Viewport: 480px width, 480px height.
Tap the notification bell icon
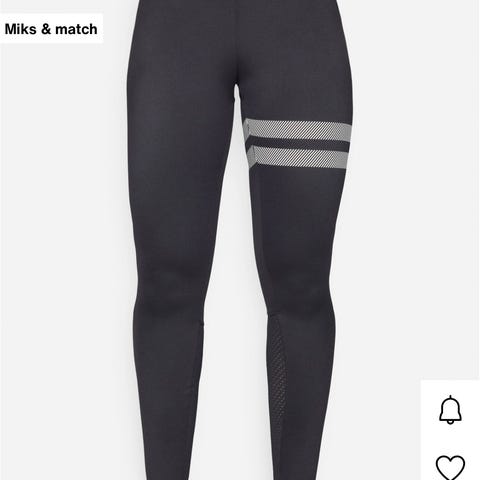[x=450, y=410]
